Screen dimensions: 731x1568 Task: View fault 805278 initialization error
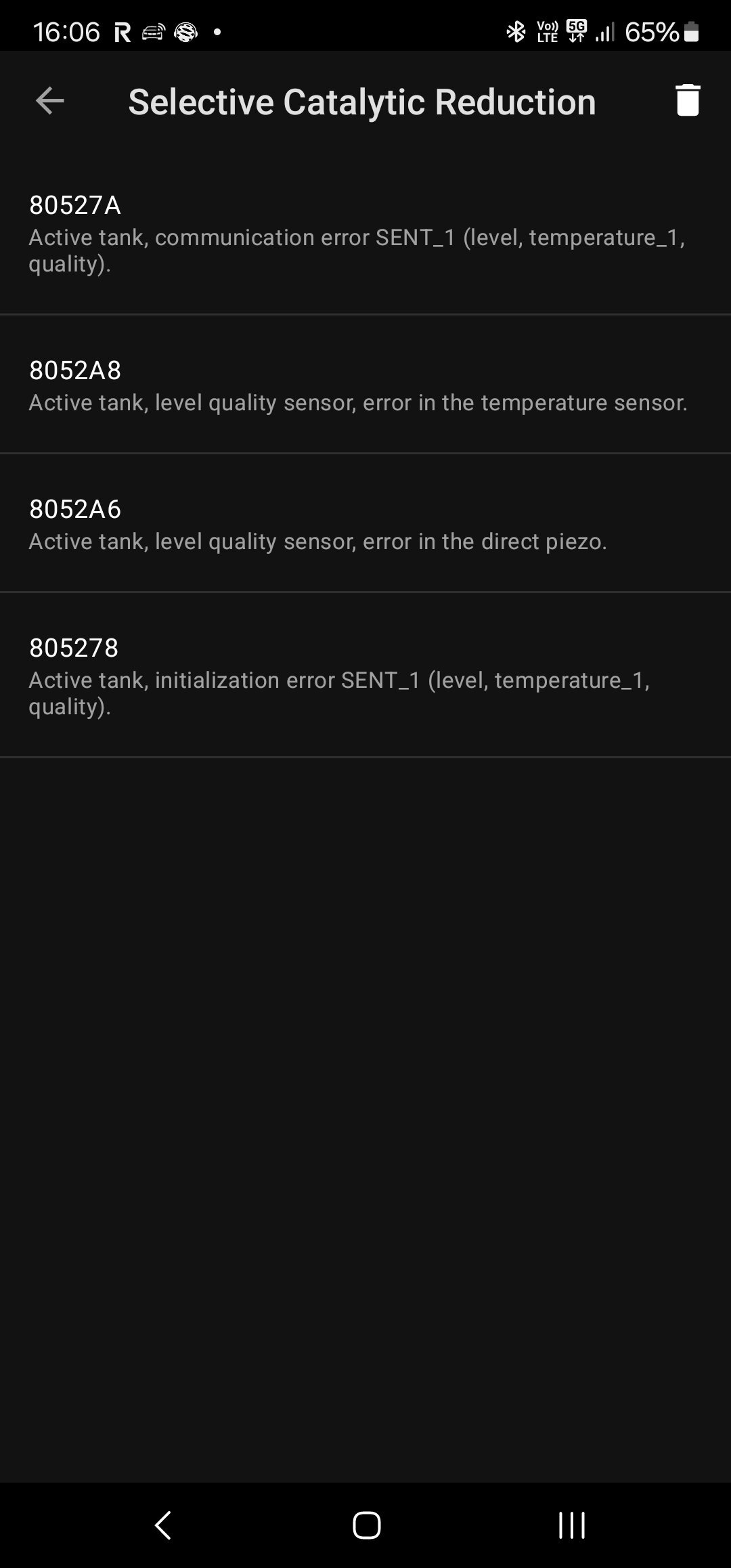[365, 676]
